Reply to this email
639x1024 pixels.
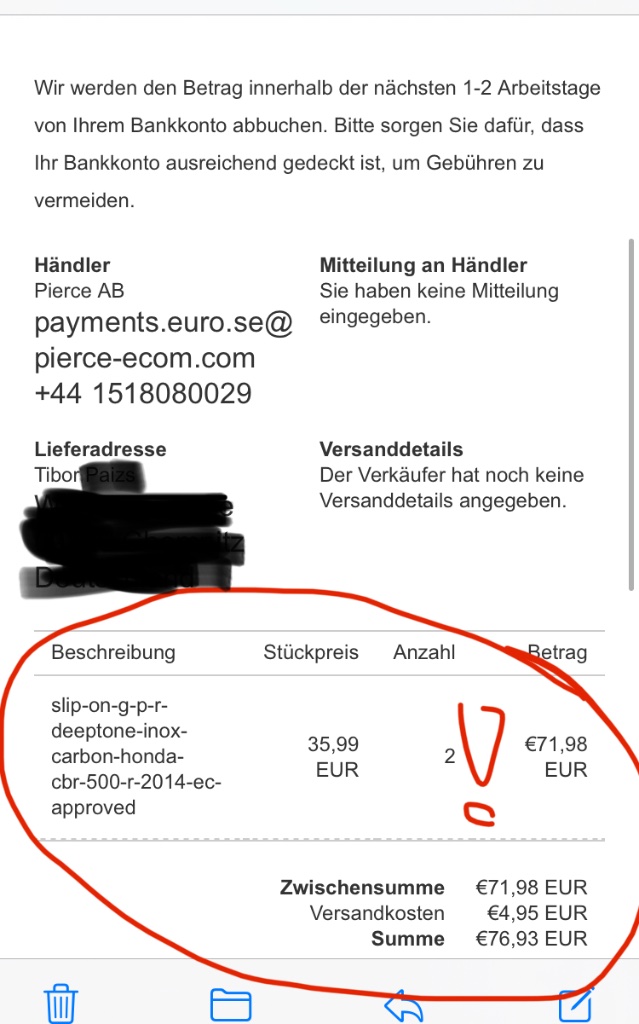tap(403, 1003)
